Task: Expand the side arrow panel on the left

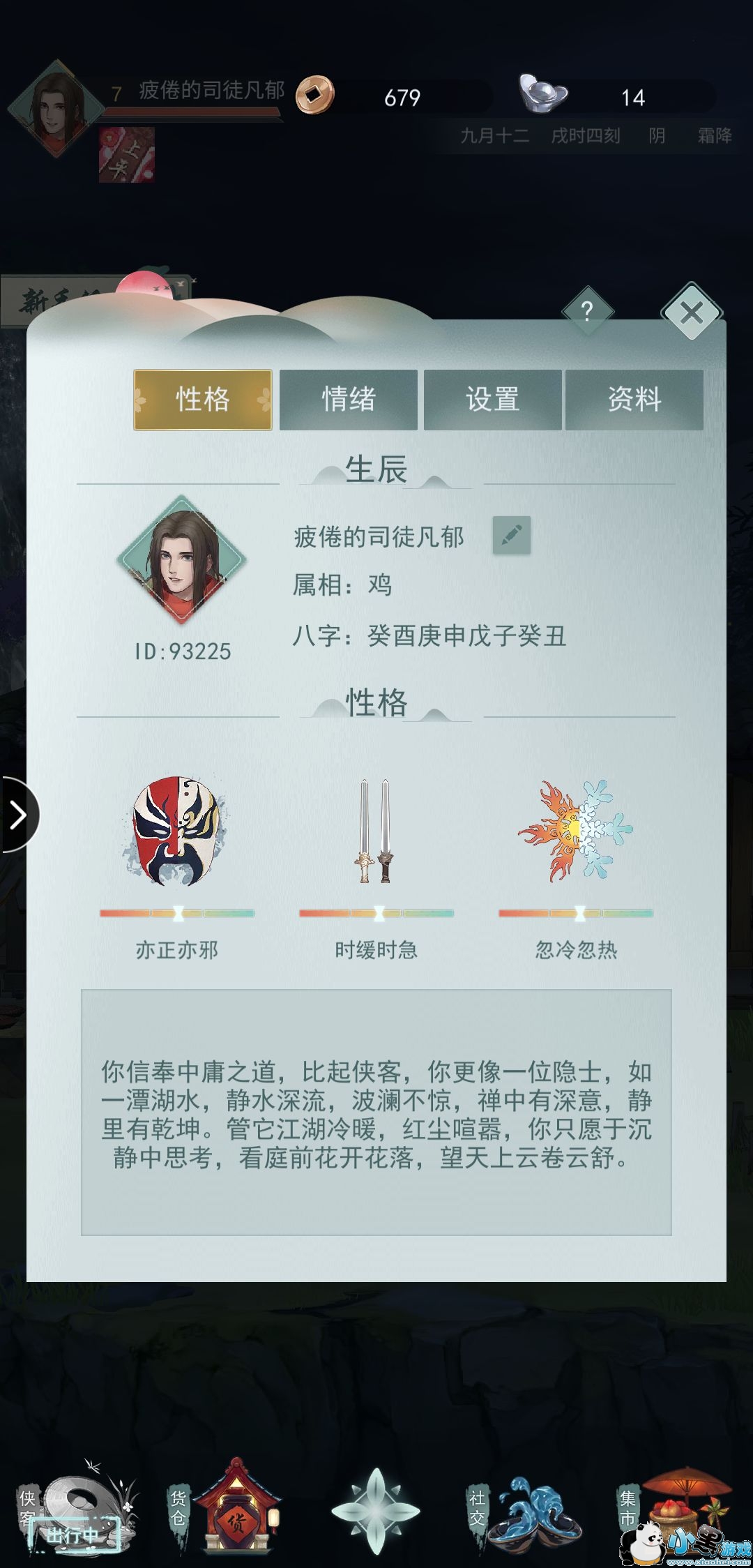Action: [x=19, y=815]
